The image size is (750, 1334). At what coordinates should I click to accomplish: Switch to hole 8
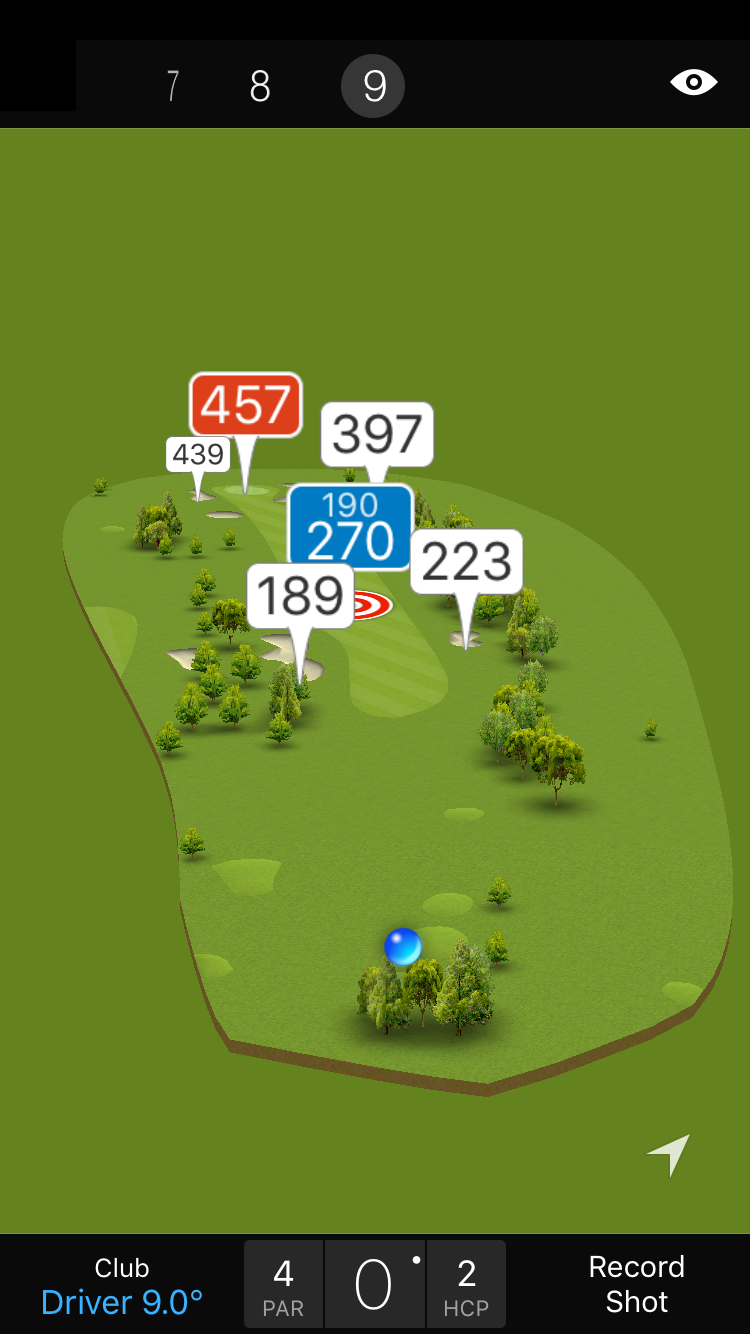pos(260,87)
